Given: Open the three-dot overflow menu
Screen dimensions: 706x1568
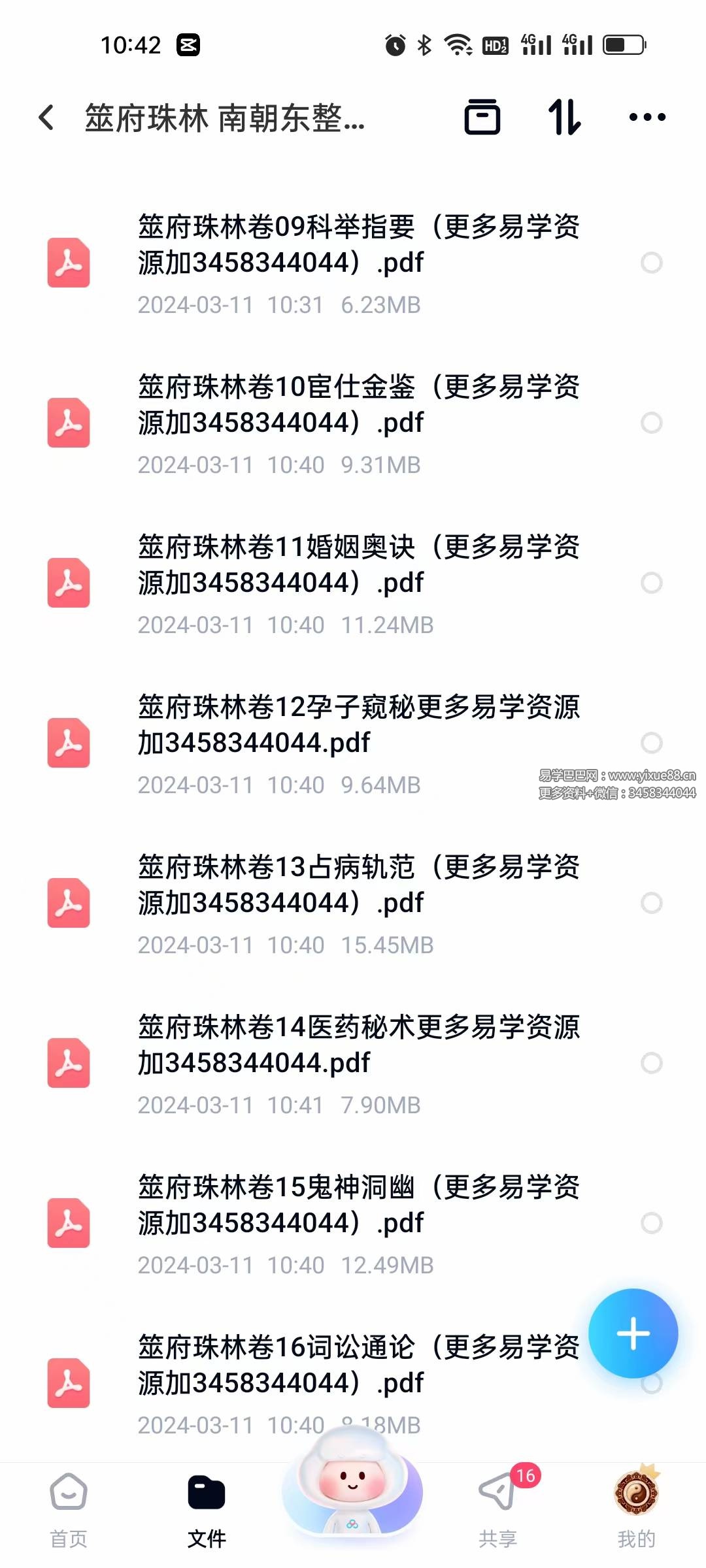Looking at the screenshot, I should click(x=647, y=118).
